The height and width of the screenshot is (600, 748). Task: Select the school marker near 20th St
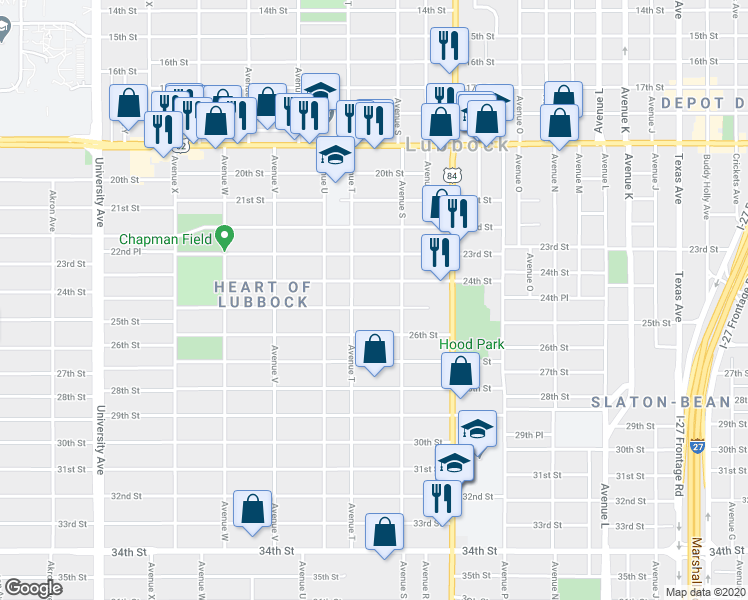pyautogui.click(x=335, y=154)
